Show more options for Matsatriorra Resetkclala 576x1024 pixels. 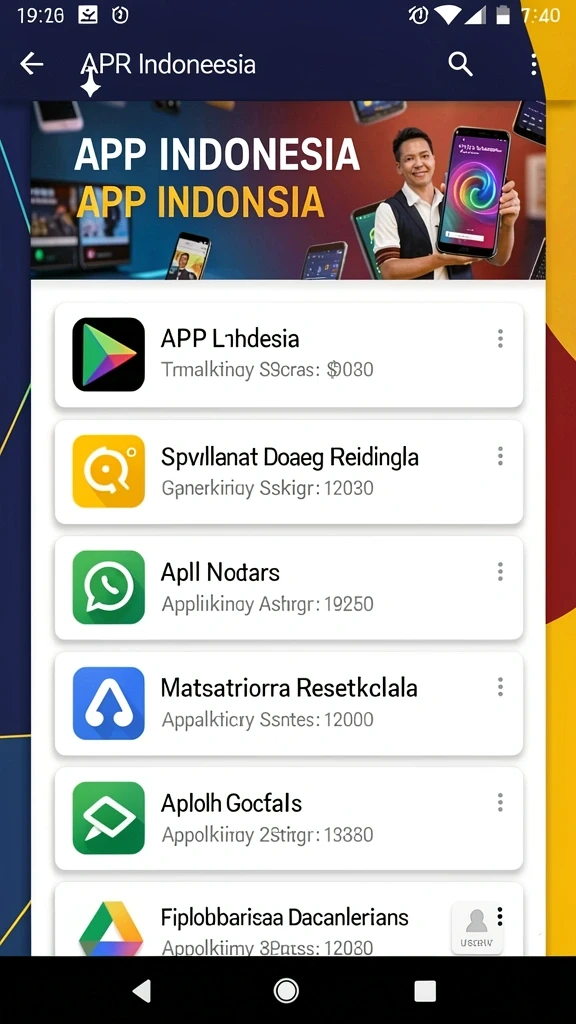click(500, 686)
